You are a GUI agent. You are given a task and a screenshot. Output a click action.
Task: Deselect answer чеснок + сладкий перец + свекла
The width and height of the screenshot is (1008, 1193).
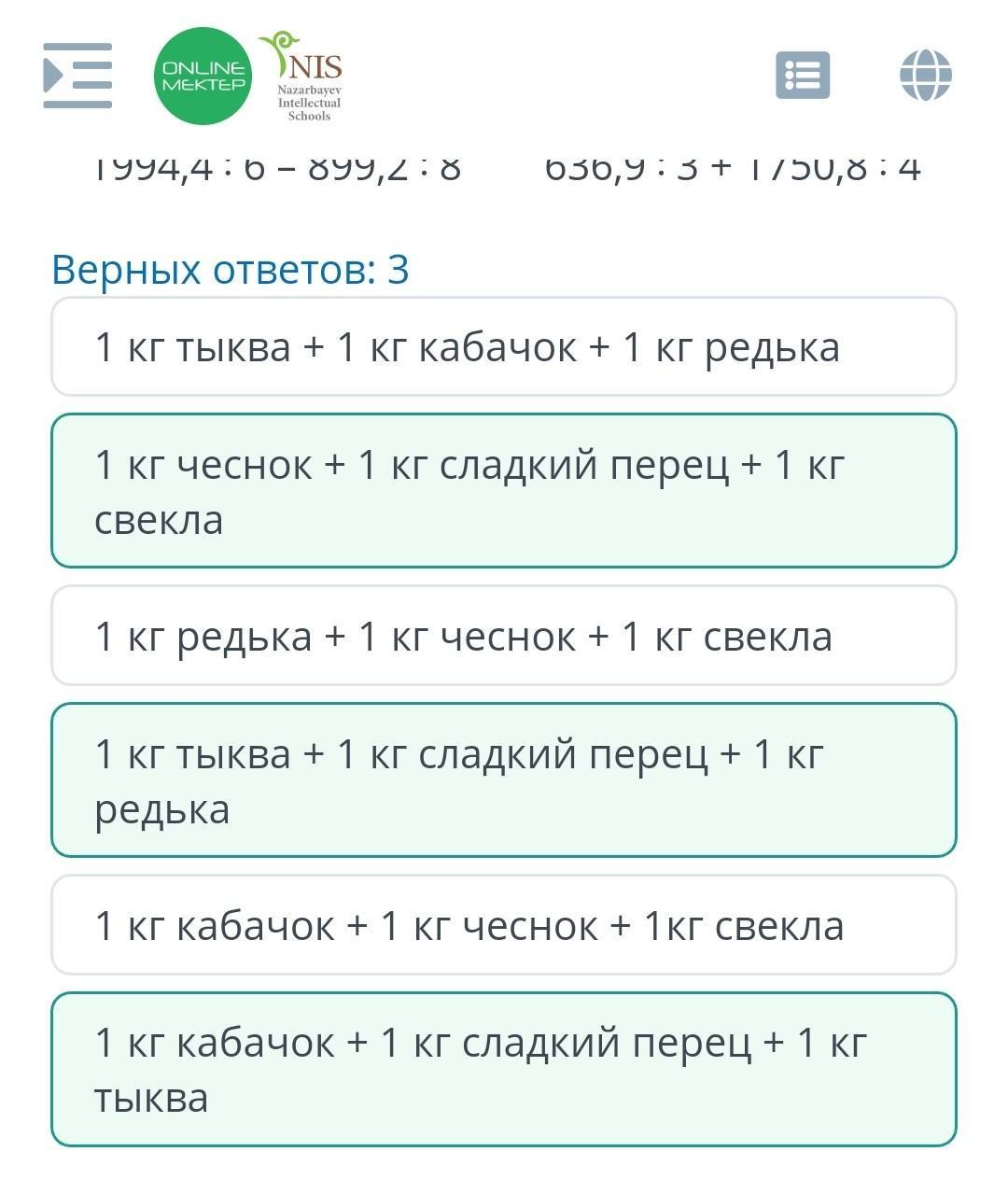coord(504,491)
